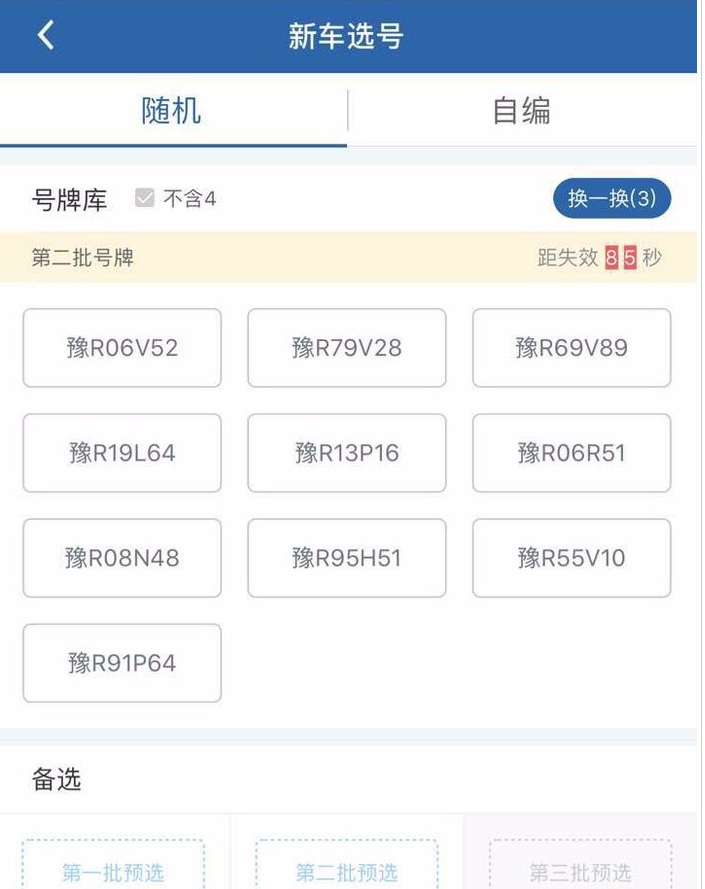This screenshot has width=705, height=889.
Task: Switch to the 自编 tab
Action: pos(521,110)
